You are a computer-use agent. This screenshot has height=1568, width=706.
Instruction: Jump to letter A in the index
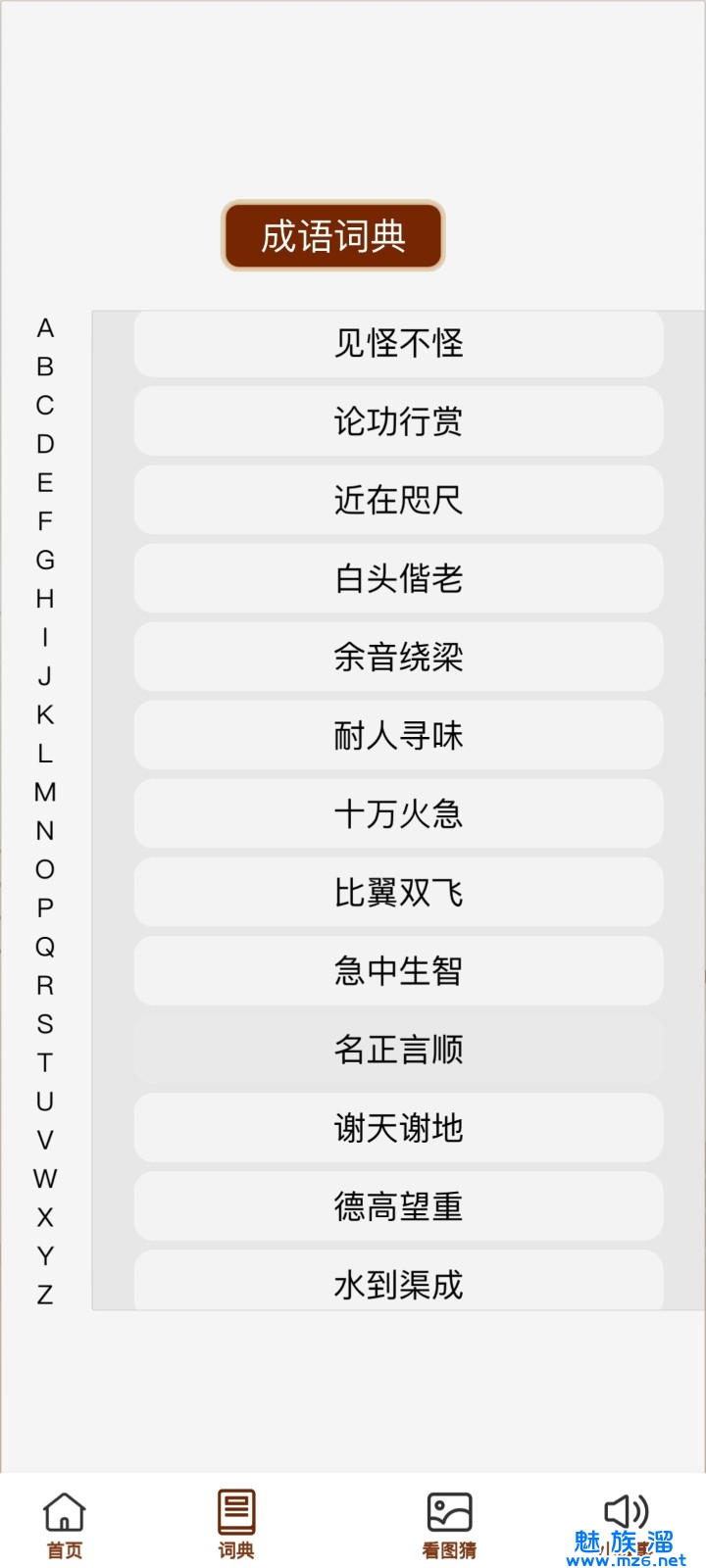45,328
